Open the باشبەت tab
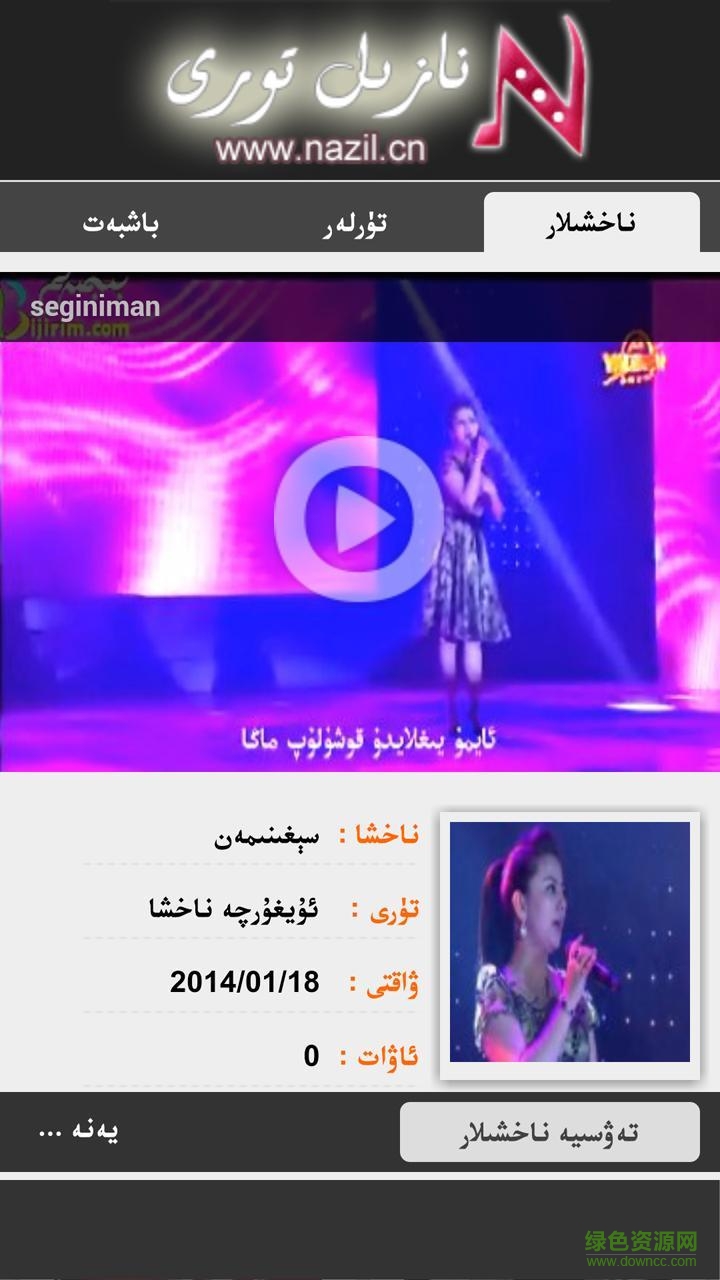The width and height of the screenshot is (720, 1280). 120,223
